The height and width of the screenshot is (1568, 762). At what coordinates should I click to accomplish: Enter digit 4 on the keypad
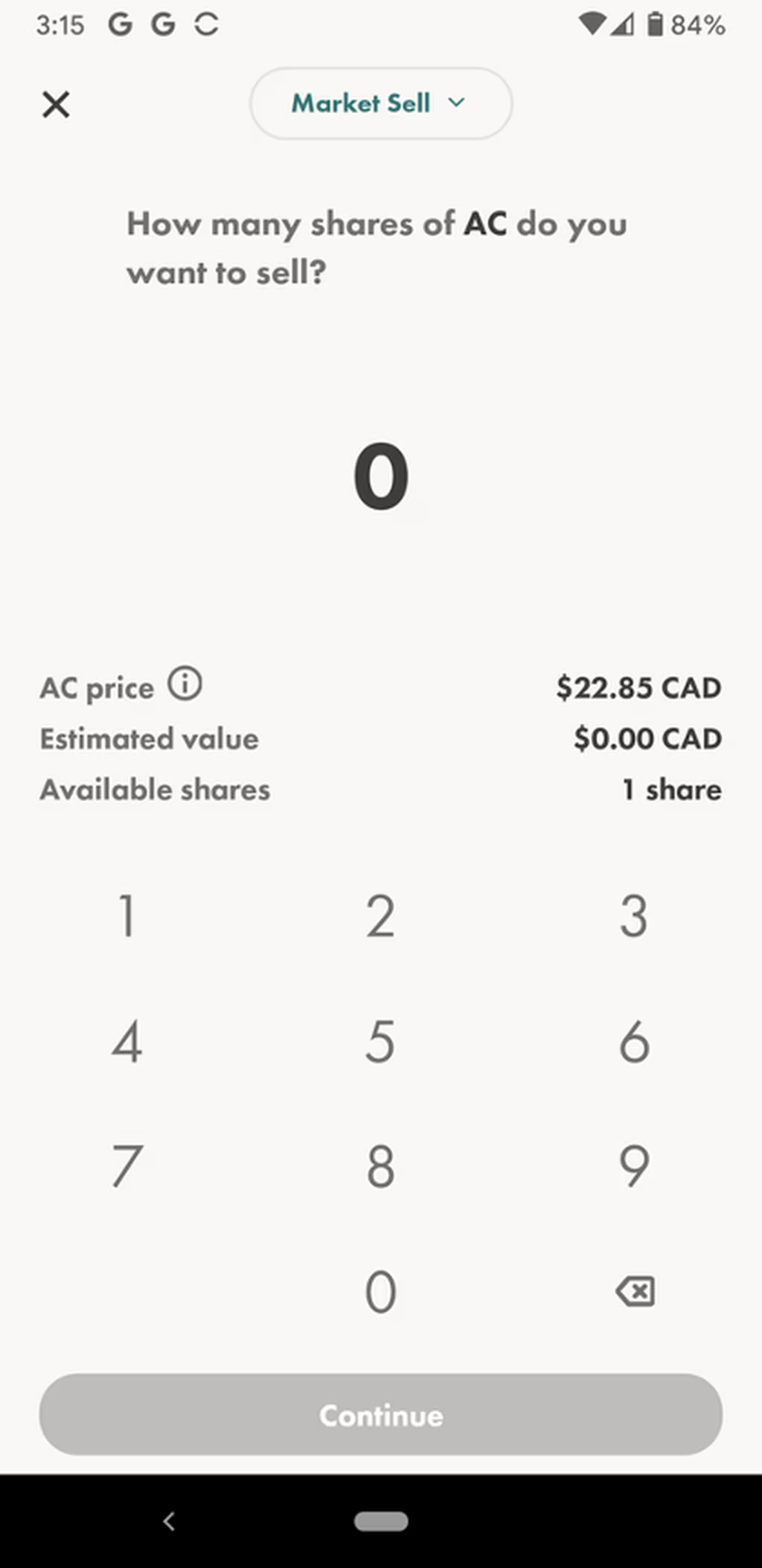click(127, 1041)
